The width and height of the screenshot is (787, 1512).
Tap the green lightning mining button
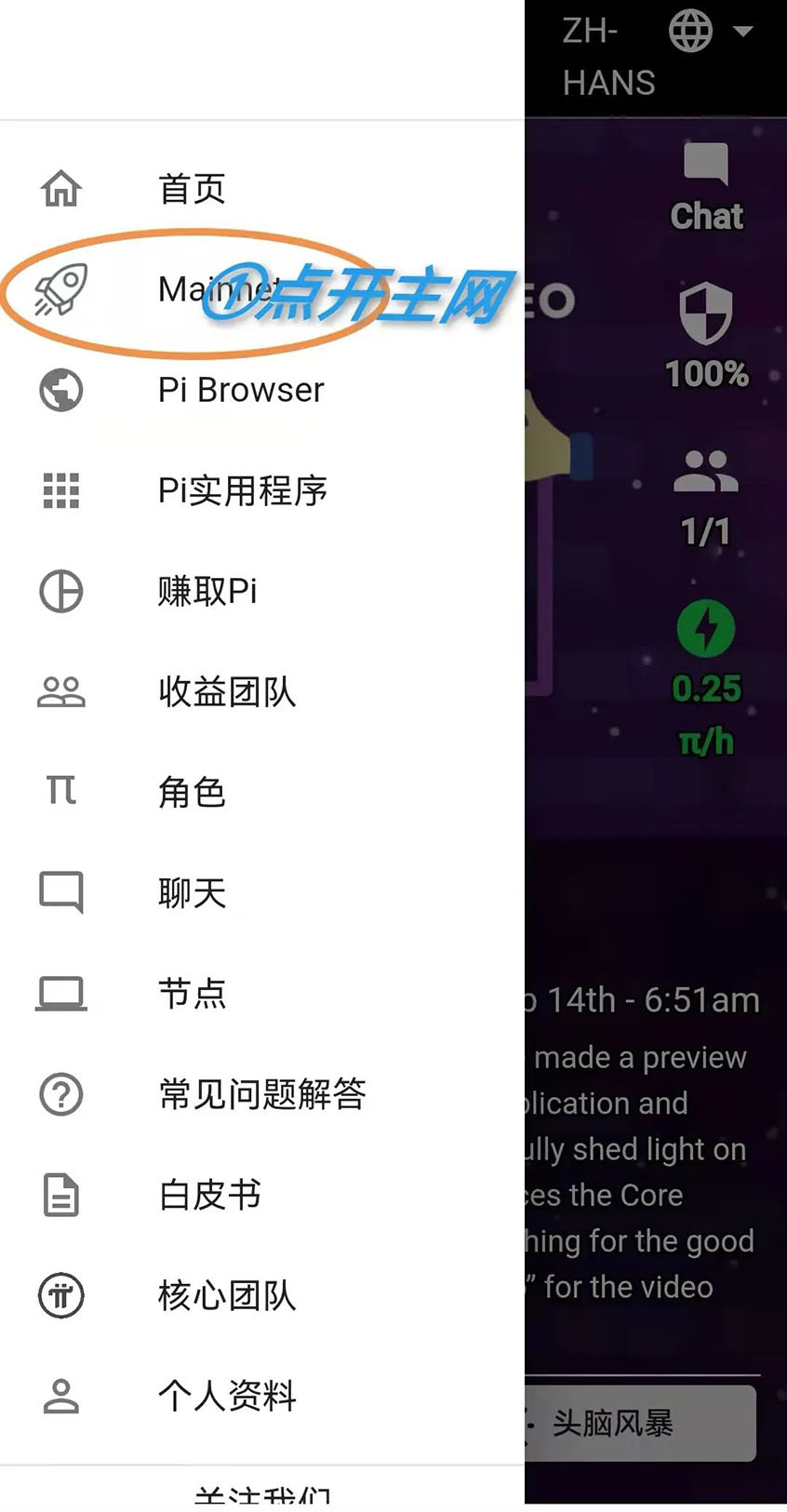click(x=706, y=629)
